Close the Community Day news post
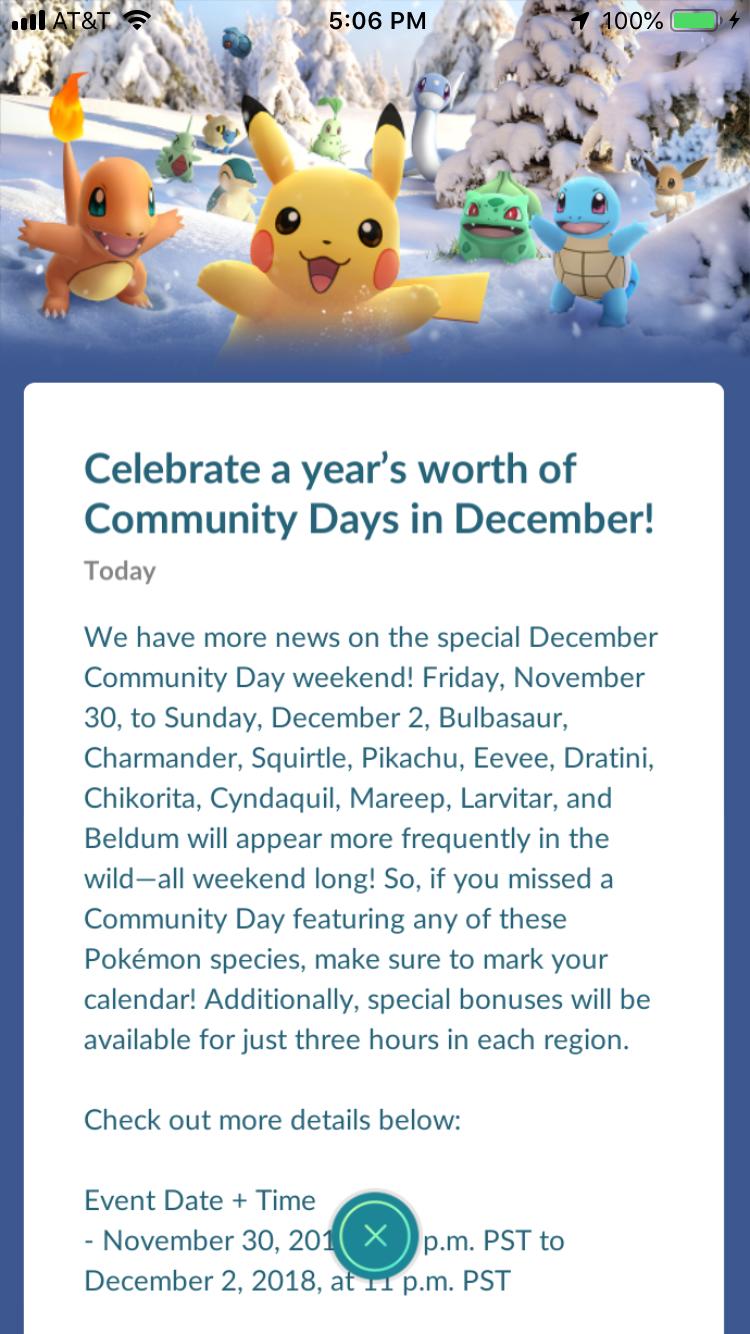Image resolution: width=750 pixels, height=1334 pixels. point(375,1237)
